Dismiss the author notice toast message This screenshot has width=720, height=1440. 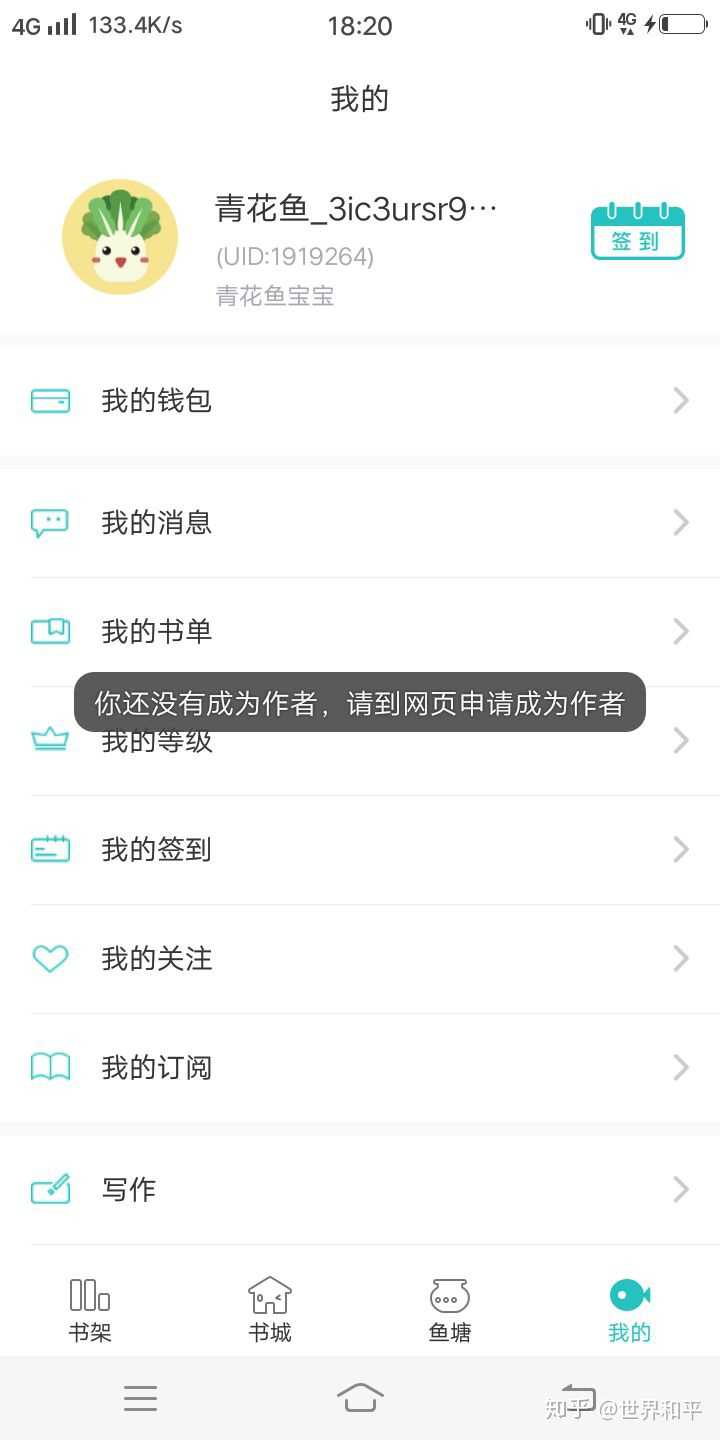[360, 703]
